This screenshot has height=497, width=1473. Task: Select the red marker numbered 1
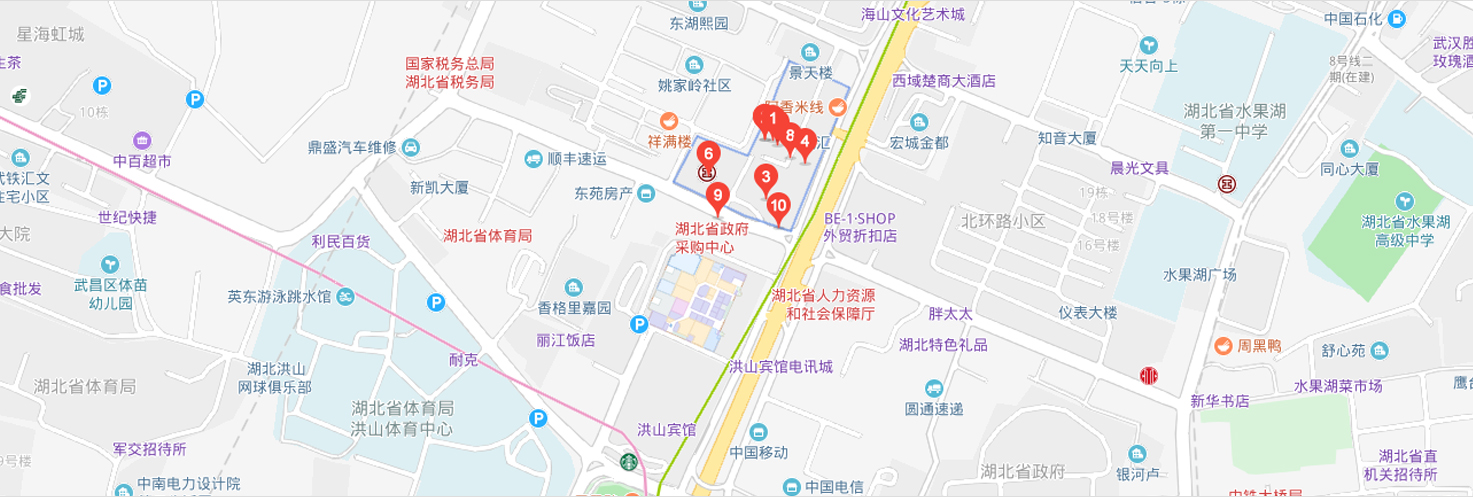771,119
